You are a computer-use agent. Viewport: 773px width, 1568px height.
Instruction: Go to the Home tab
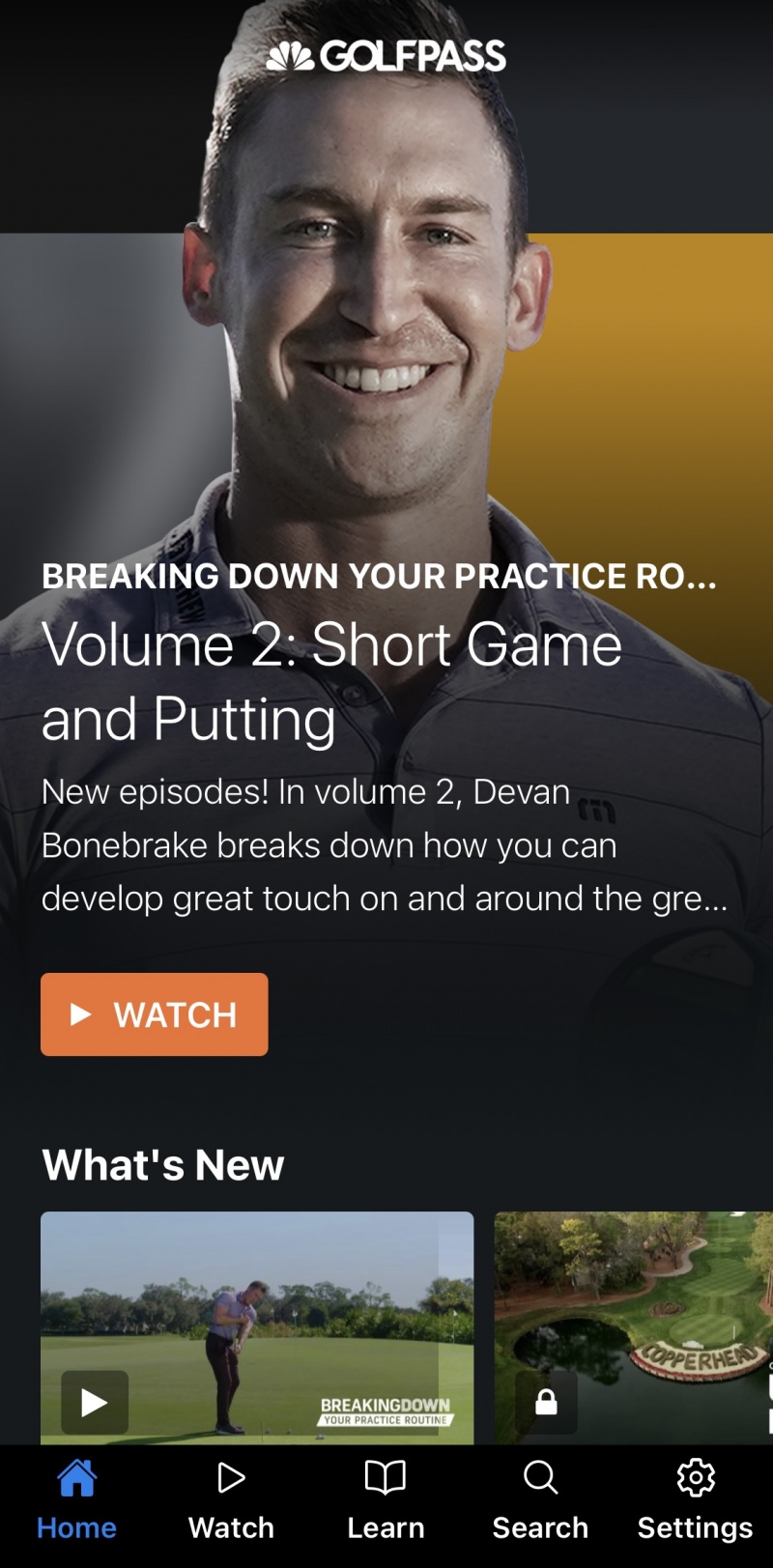click(x=76, y=1500)
